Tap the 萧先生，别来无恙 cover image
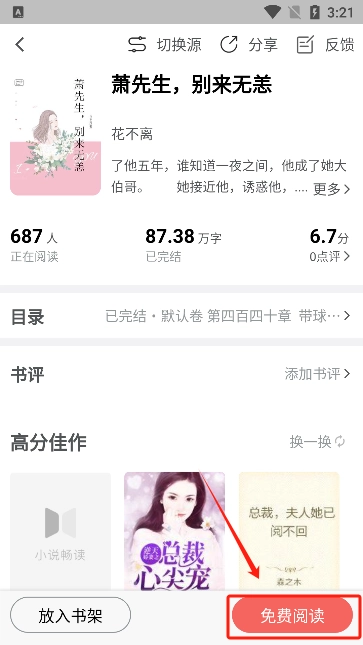 (56, 133)
